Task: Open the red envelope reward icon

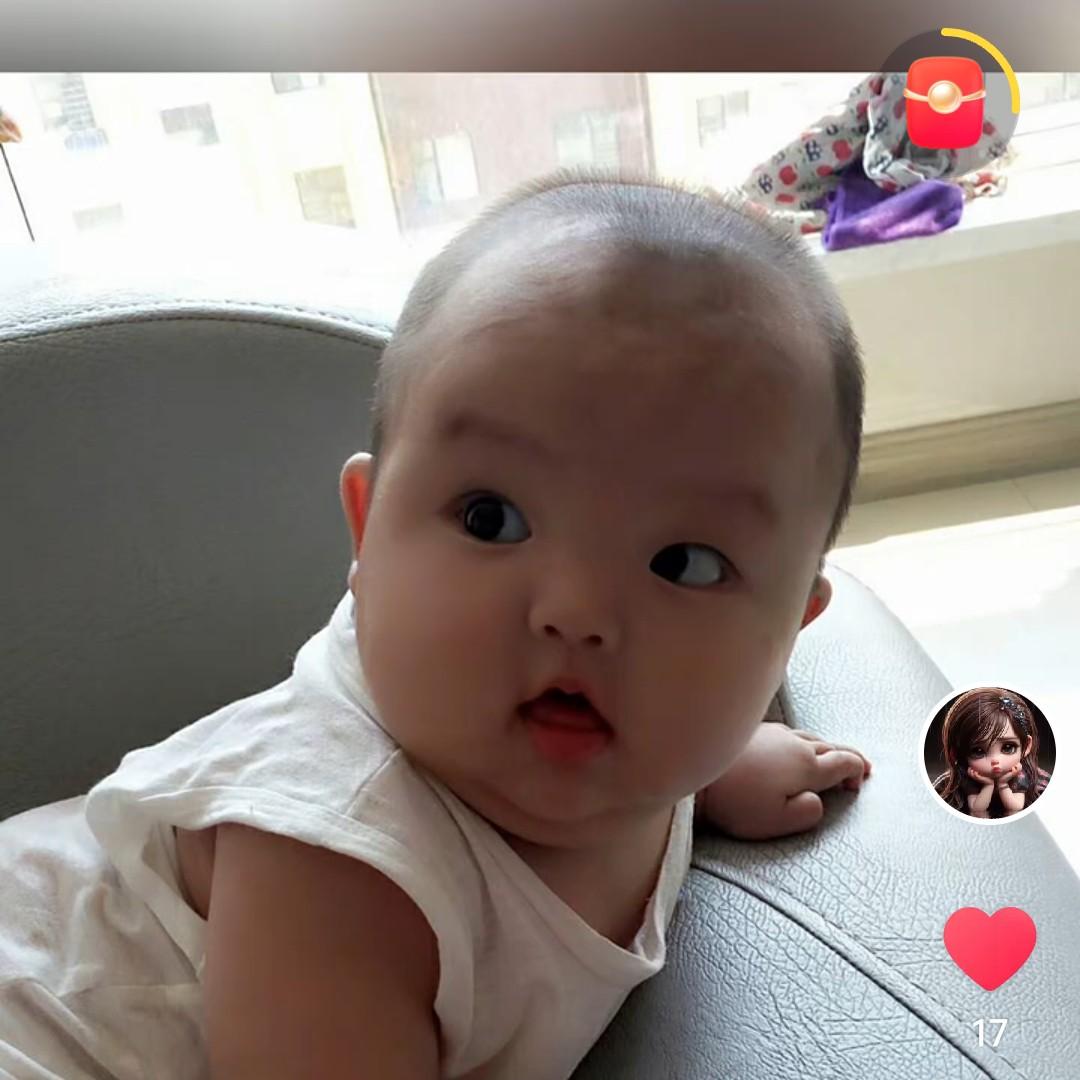Action: [x=944, y=102]
